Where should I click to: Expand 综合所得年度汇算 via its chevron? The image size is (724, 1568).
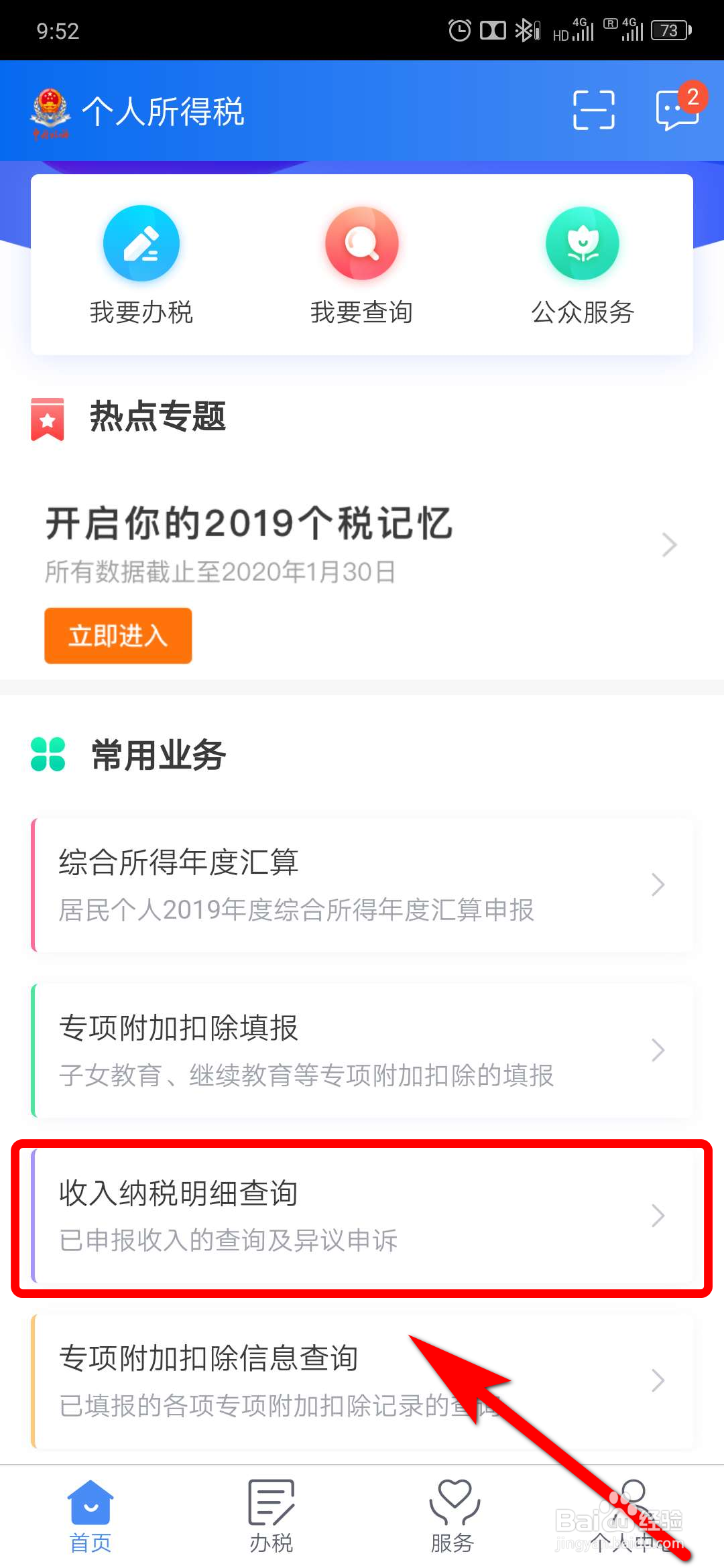(x=657, y=885)
